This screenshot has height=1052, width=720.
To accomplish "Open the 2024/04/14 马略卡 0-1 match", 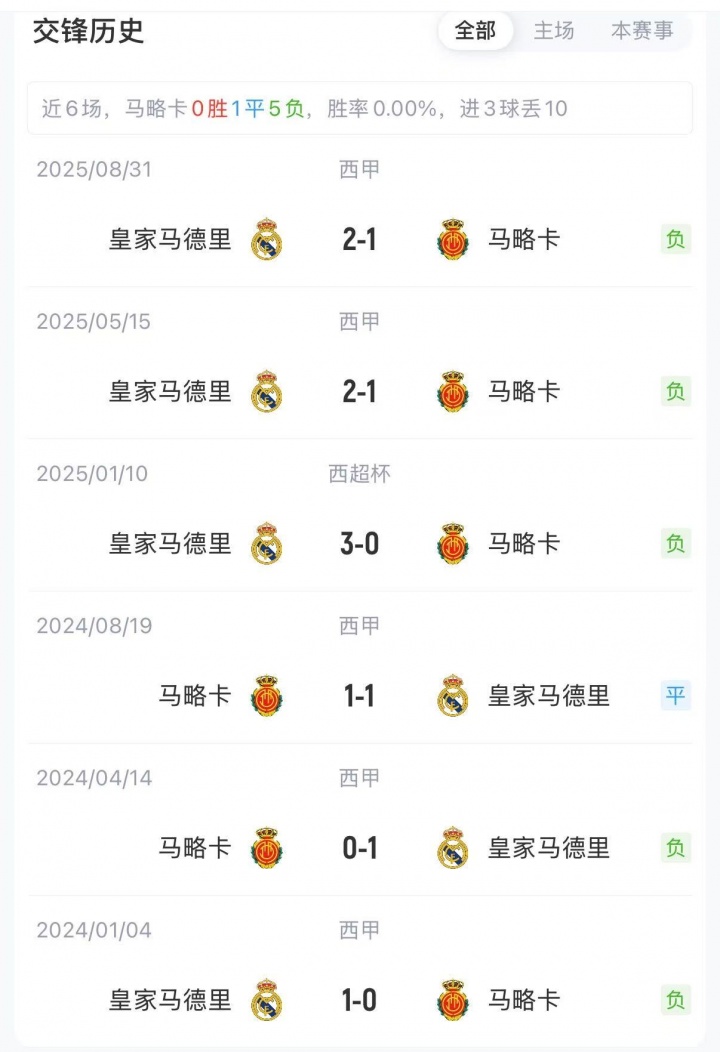I will pyautogui.click(x=359, y=848).
